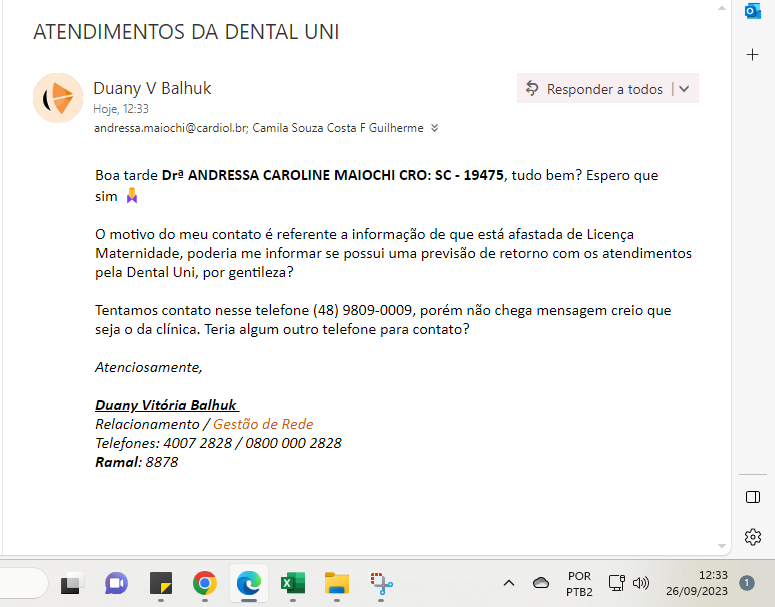Switch to Microsoft Edge in taskbar

click(248, 583)
